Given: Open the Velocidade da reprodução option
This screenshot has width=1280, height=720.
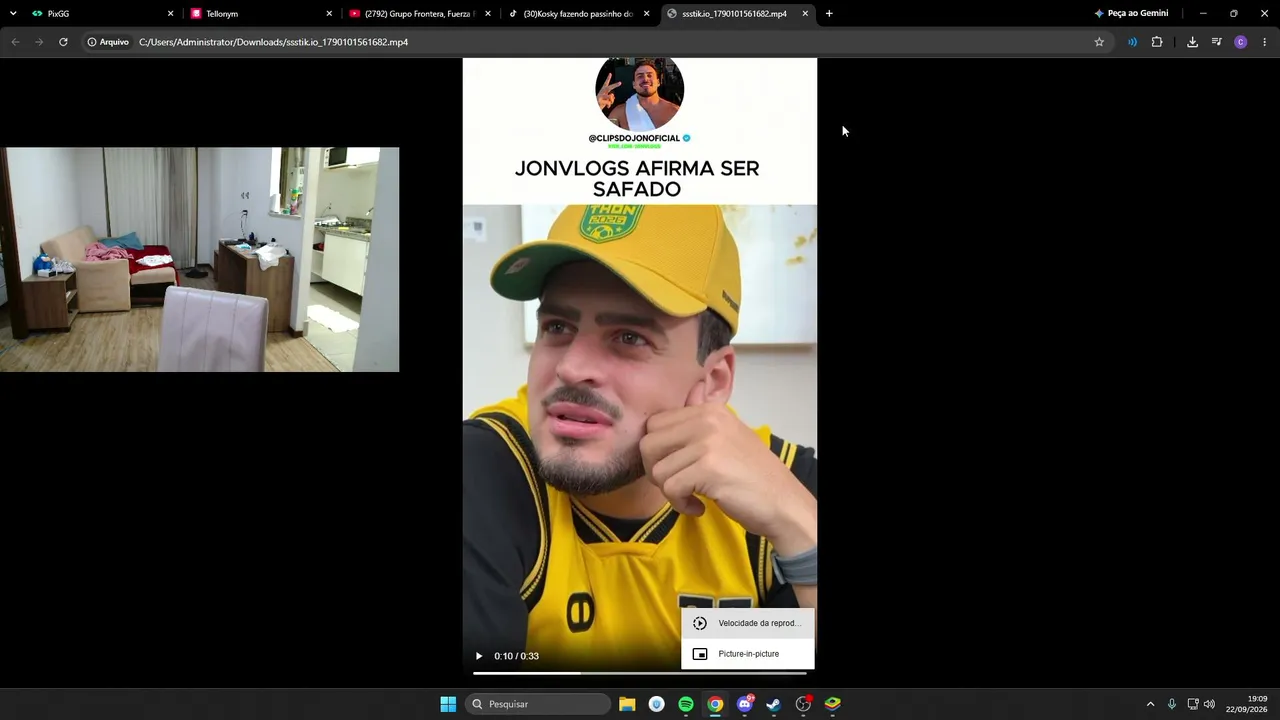Looking at the screenshot, I should 748,623.
